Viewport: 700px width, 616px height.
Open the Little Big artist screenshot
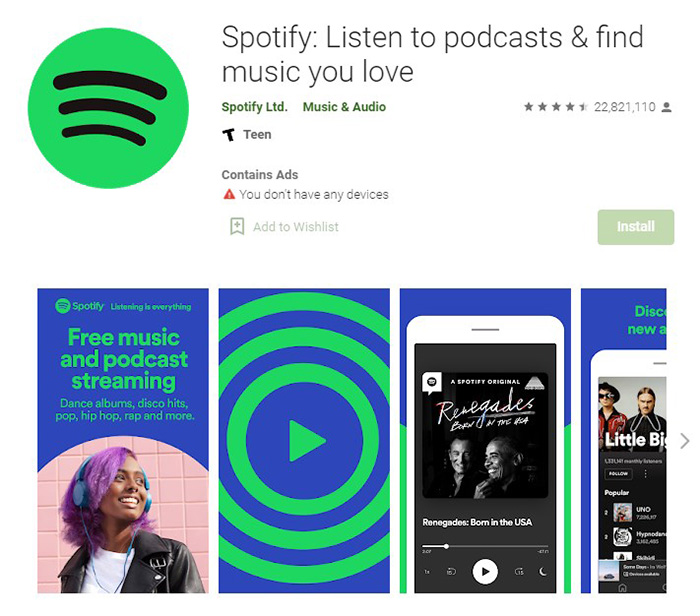coord(625,440)
